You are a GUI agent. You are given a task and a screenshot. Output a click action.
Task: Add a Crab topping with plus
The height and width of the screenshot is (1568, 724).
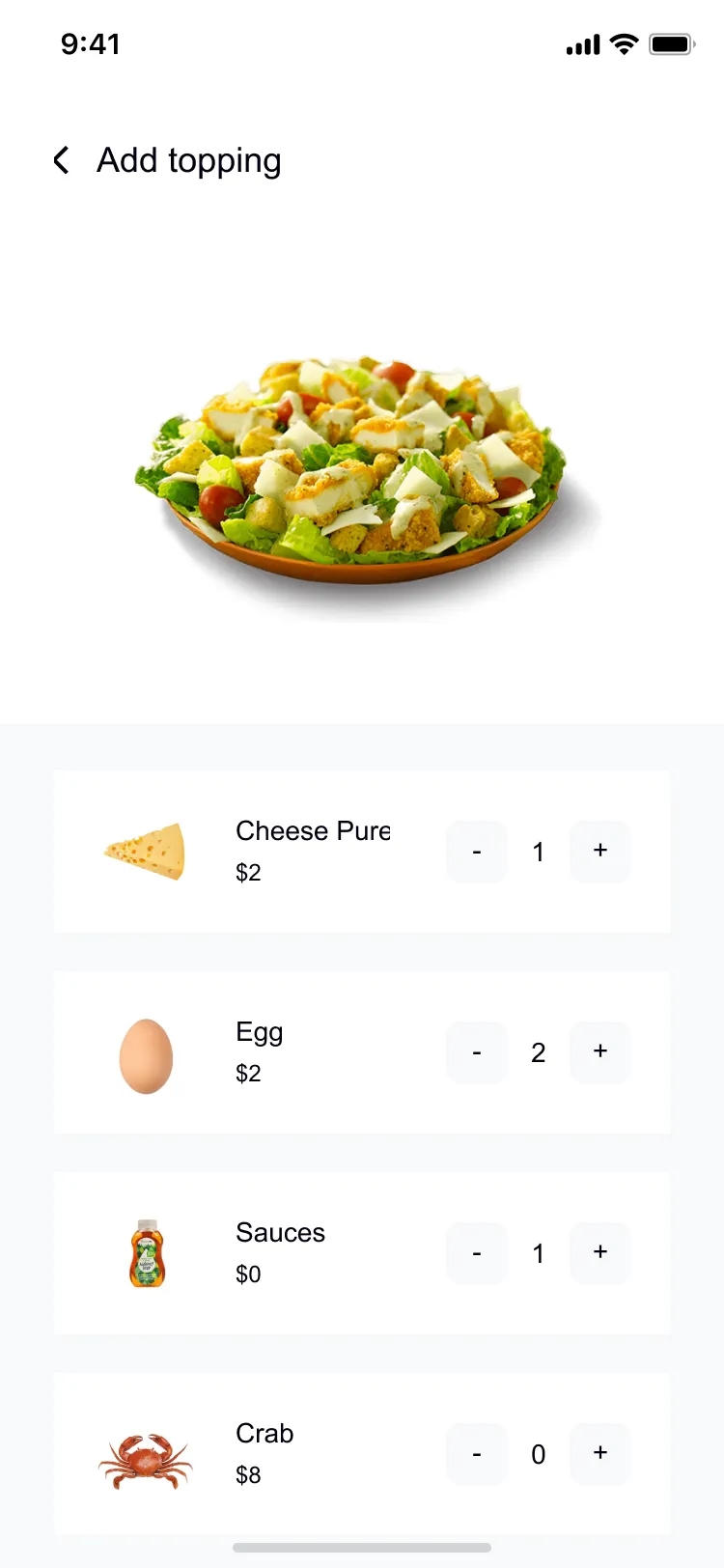point(600,1453)
